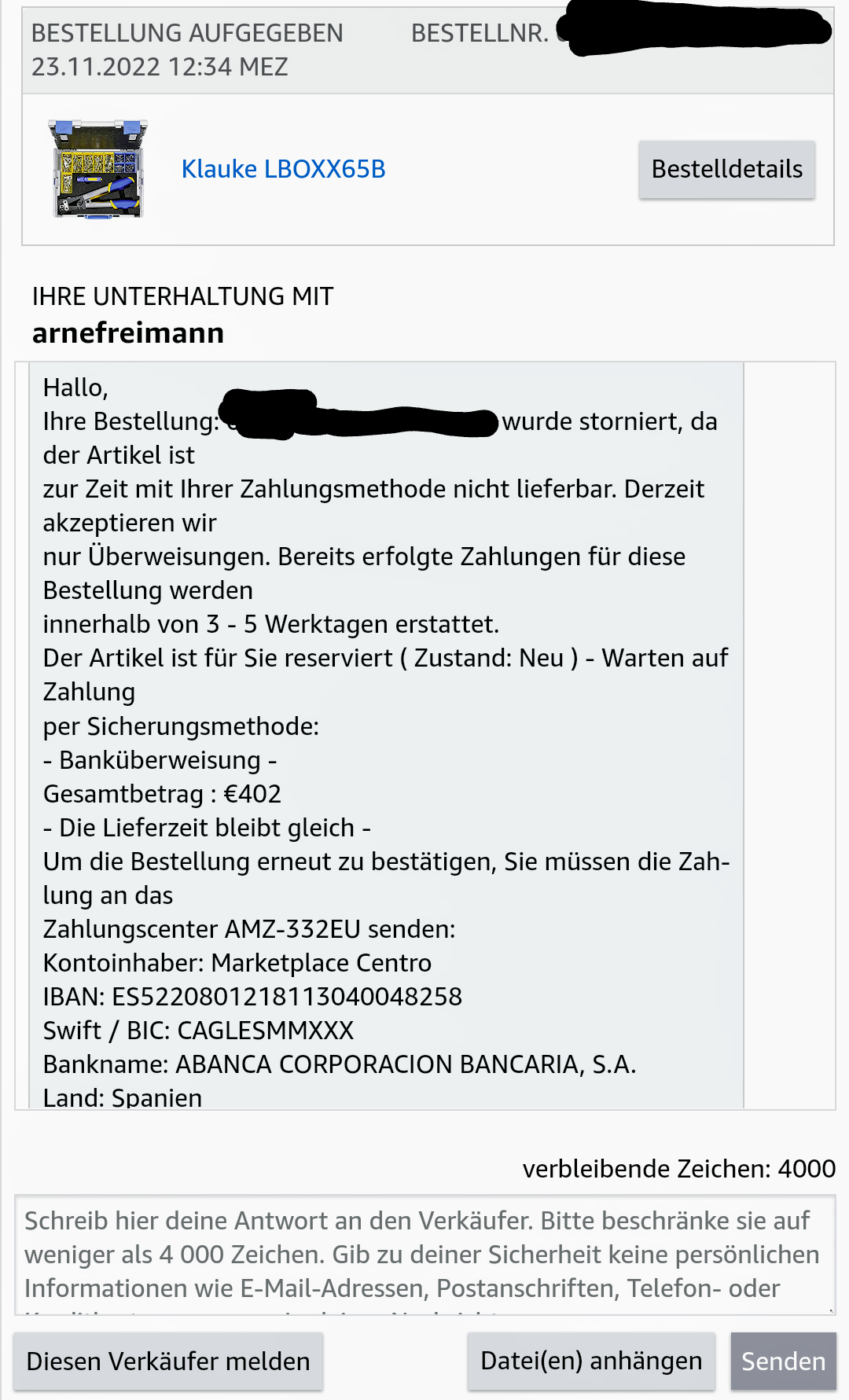The height and width of the screenshot is (1400, 849).
Task: Tap Datei(en) anhängen to attach files
Action: [x=591, y=1361]
